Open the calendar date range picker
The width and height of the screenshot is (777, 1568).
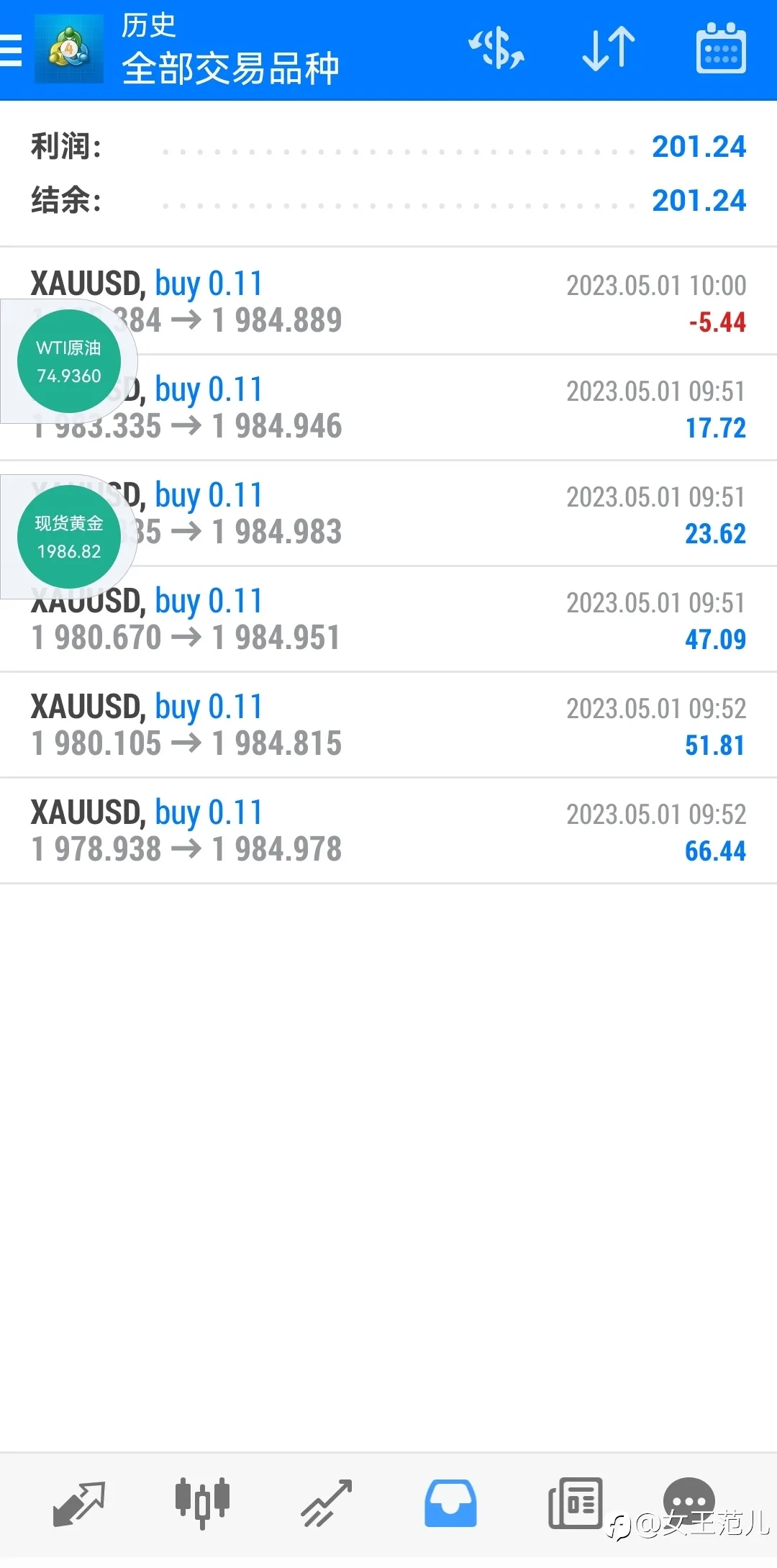(x=721, y=48)
